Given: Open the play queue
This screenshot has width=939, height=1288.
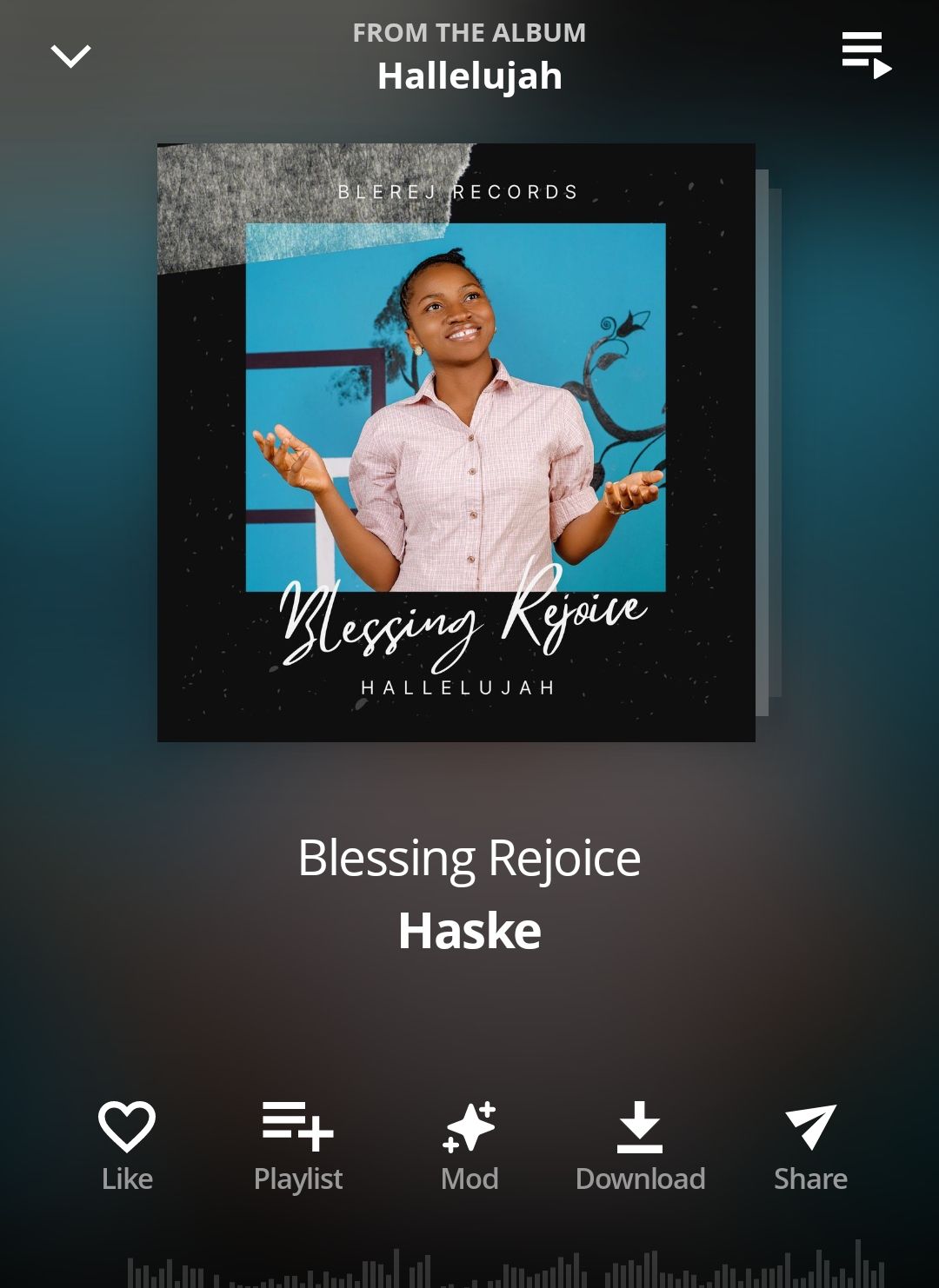Looking at the screenshot, I should coord(866,55).
